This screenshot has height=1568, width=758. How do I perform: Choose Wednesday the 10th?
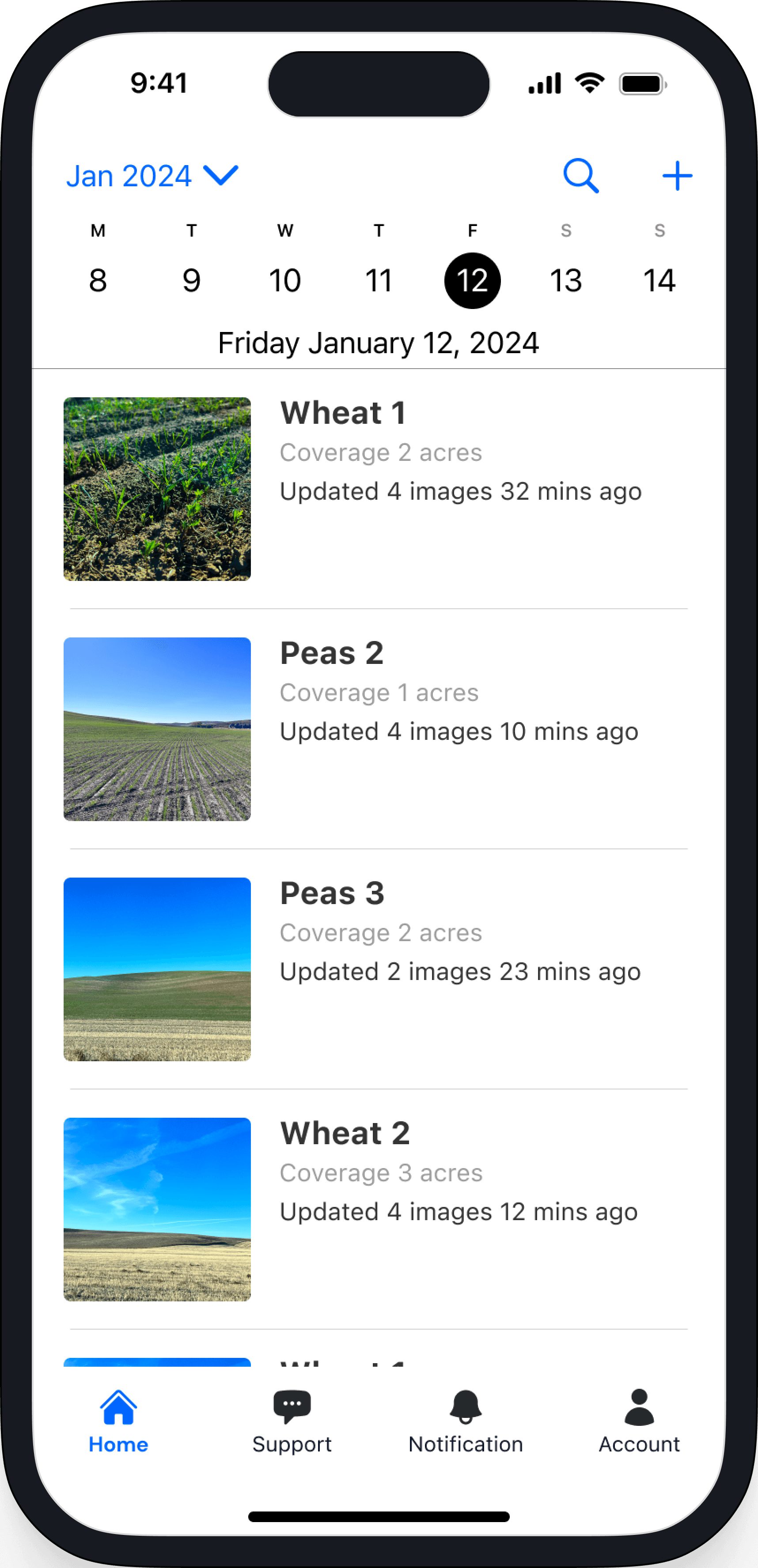(285, 281)
